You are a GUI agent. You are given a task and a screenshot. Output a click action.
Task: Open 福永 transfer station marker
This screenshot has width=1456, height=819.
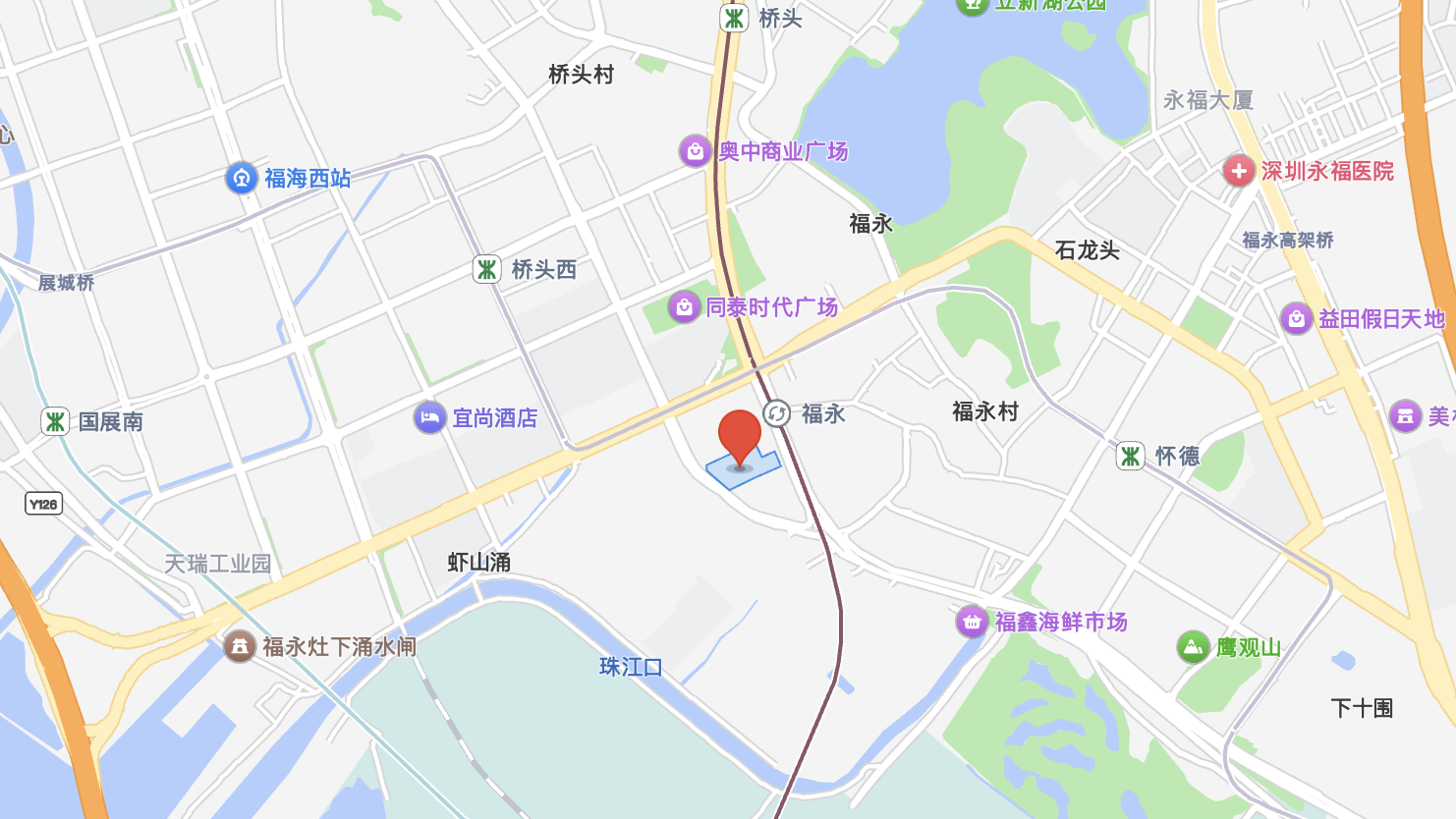(777, 413)
